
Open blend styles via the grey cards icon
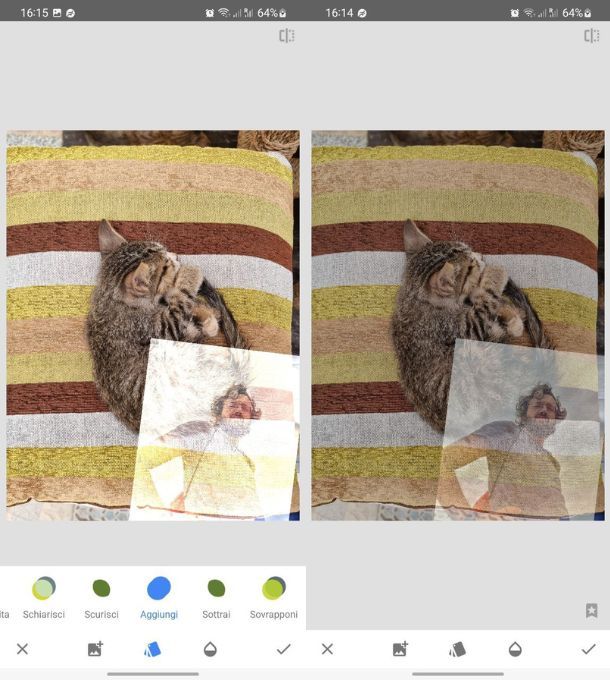pos(457,649)
